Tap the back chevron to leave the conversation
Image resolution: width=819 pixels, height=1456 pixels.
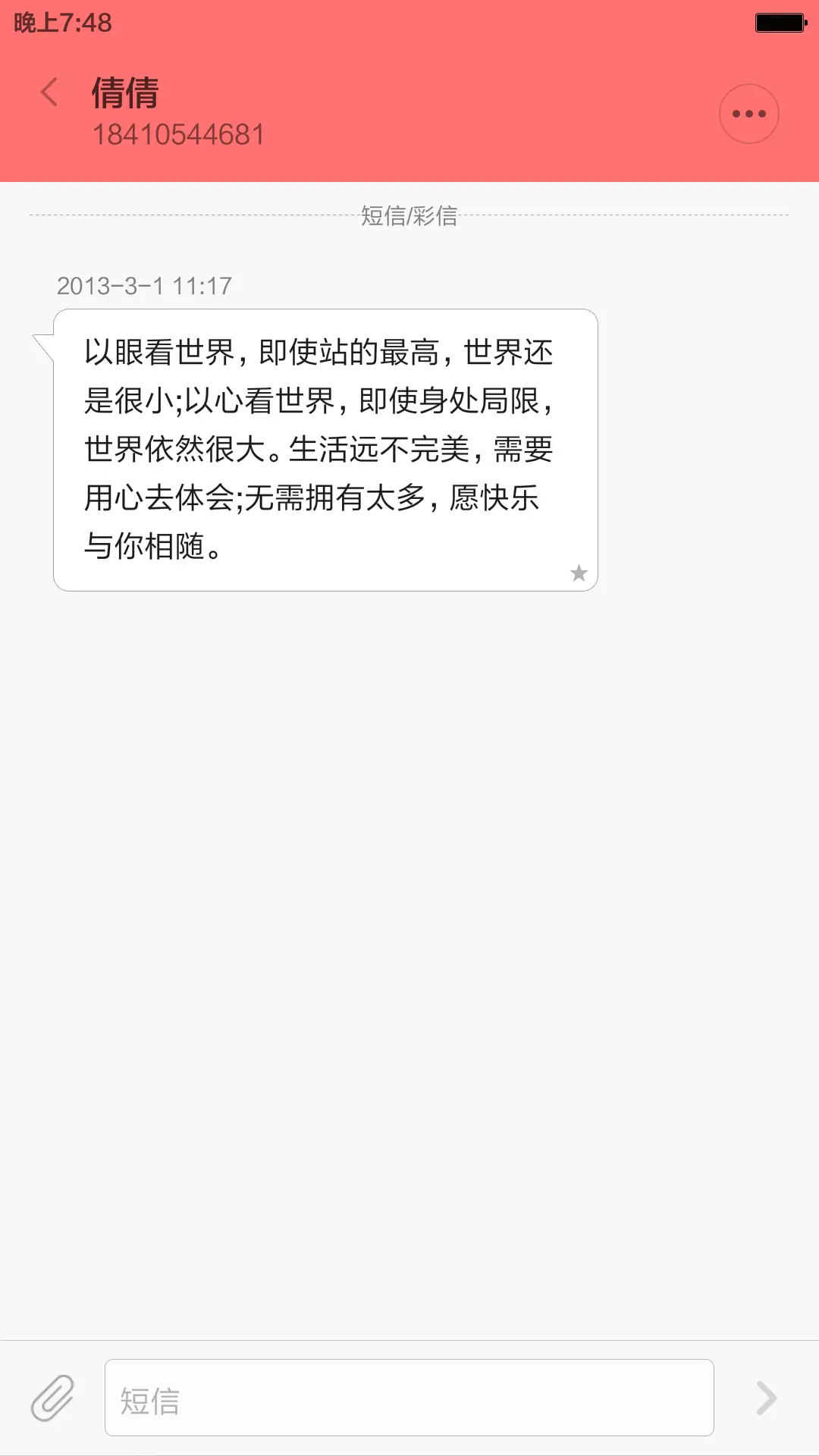coord(49,91)
